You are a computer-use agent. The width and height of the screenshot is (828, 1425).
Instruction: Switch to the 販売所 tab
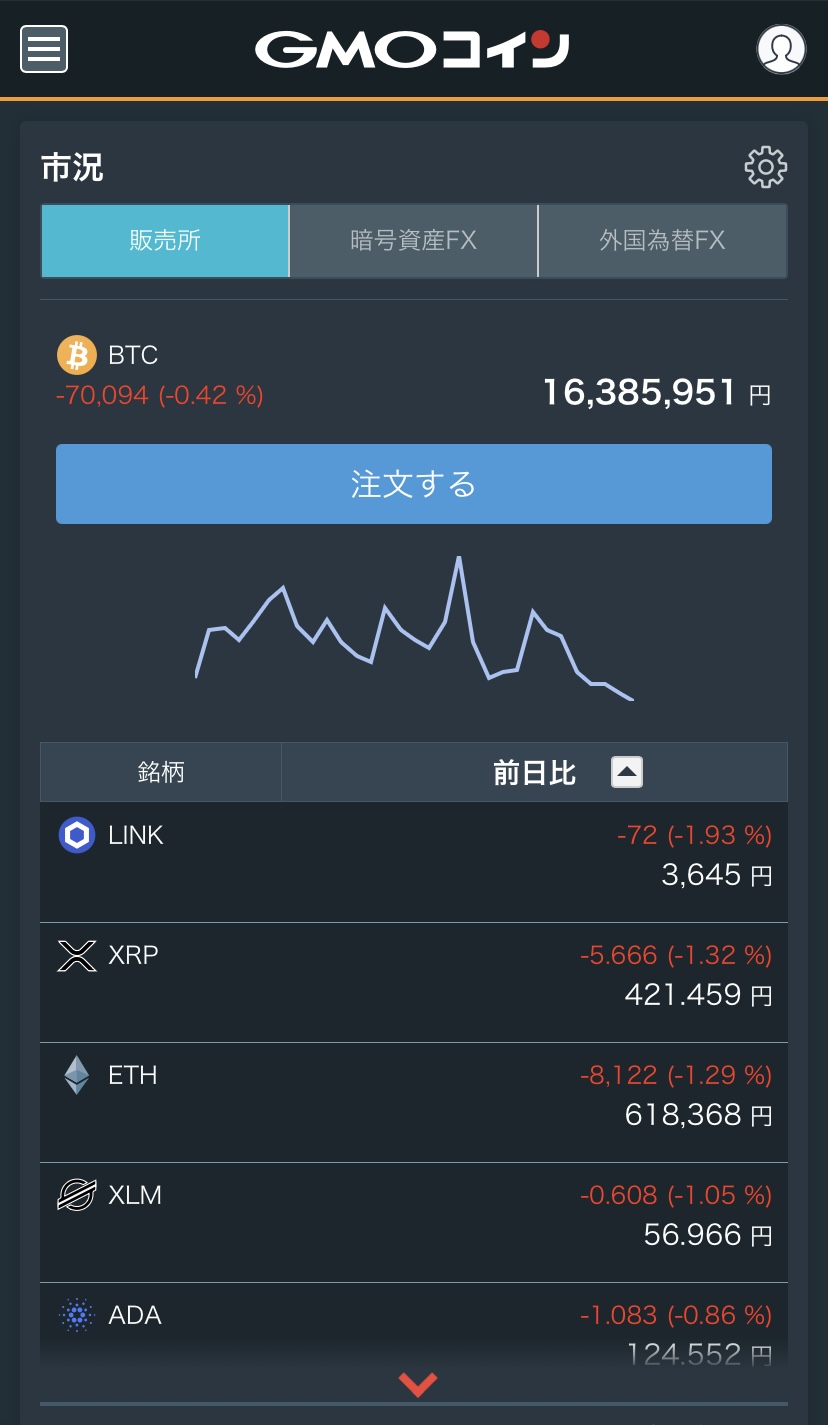pos(165,241)
